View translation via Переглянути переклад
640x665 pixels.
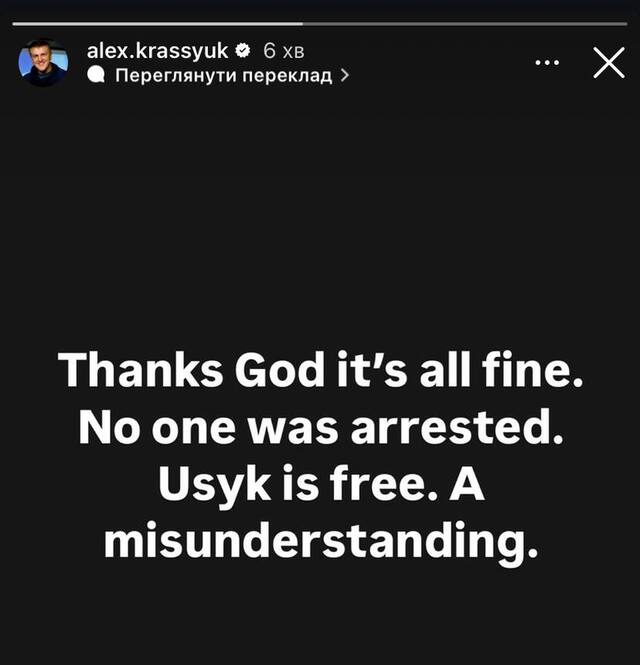point(222,75)
